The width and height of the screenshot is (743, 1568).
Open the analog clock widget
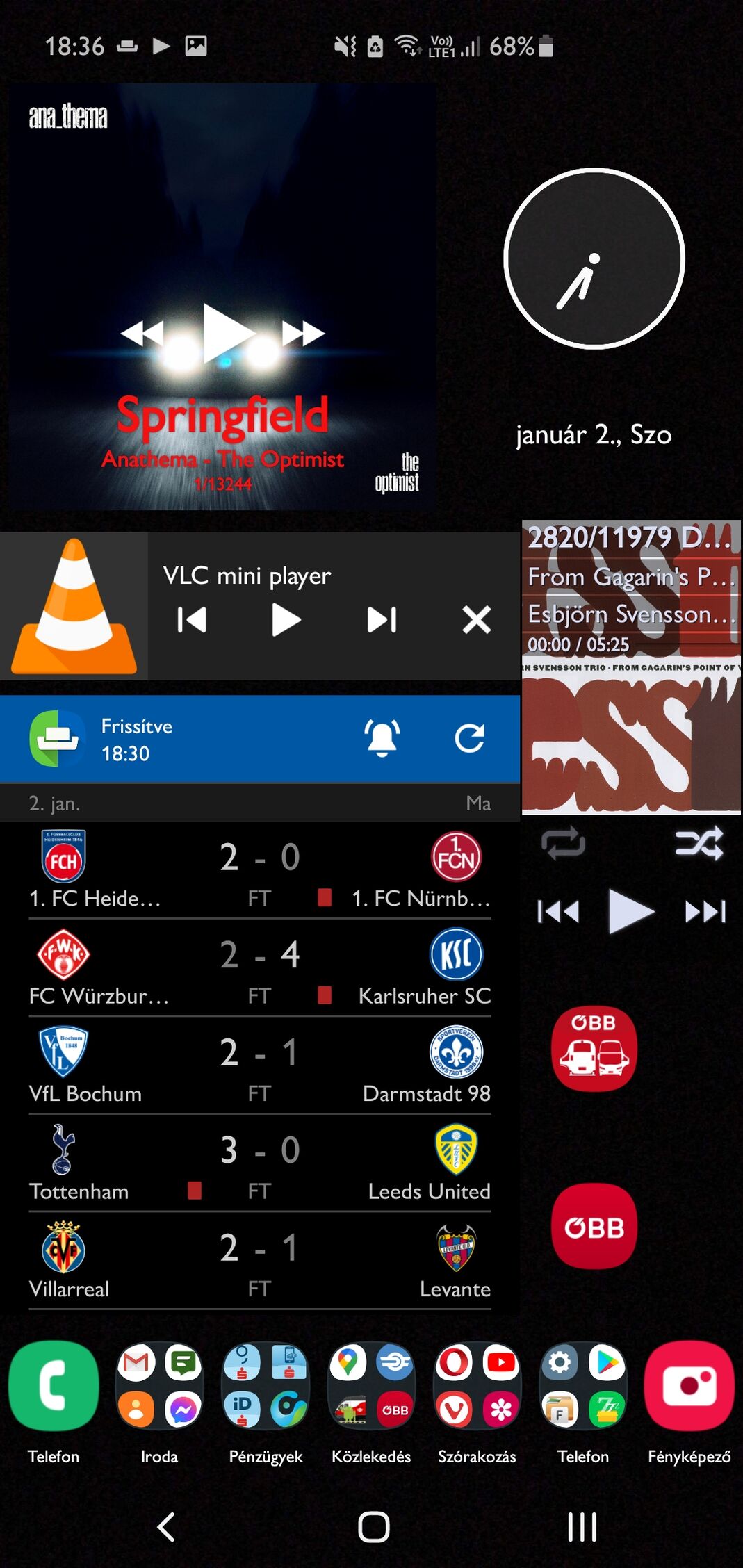[594, 259]
